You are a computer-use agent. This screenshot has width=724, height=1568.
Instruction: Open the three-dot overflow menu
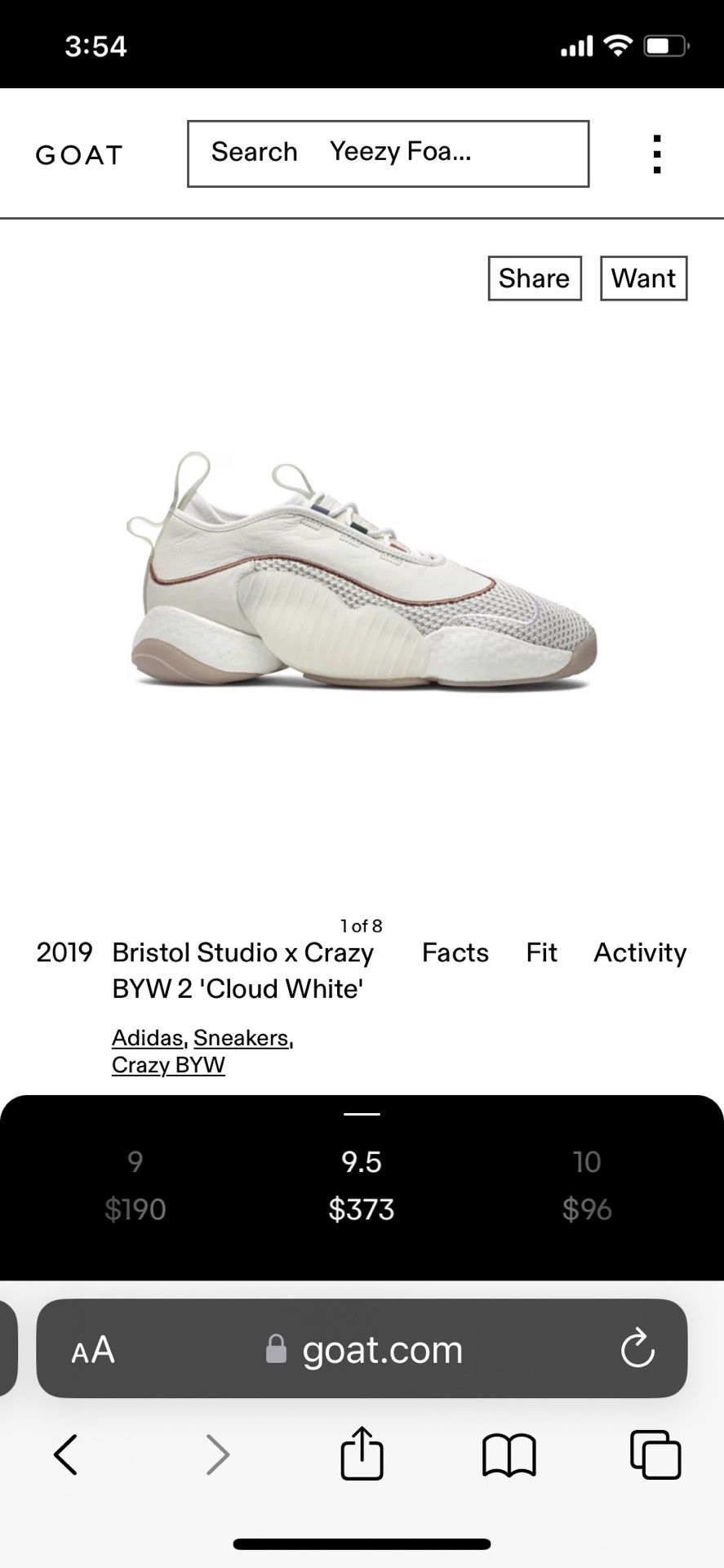(x=656, y=154)
